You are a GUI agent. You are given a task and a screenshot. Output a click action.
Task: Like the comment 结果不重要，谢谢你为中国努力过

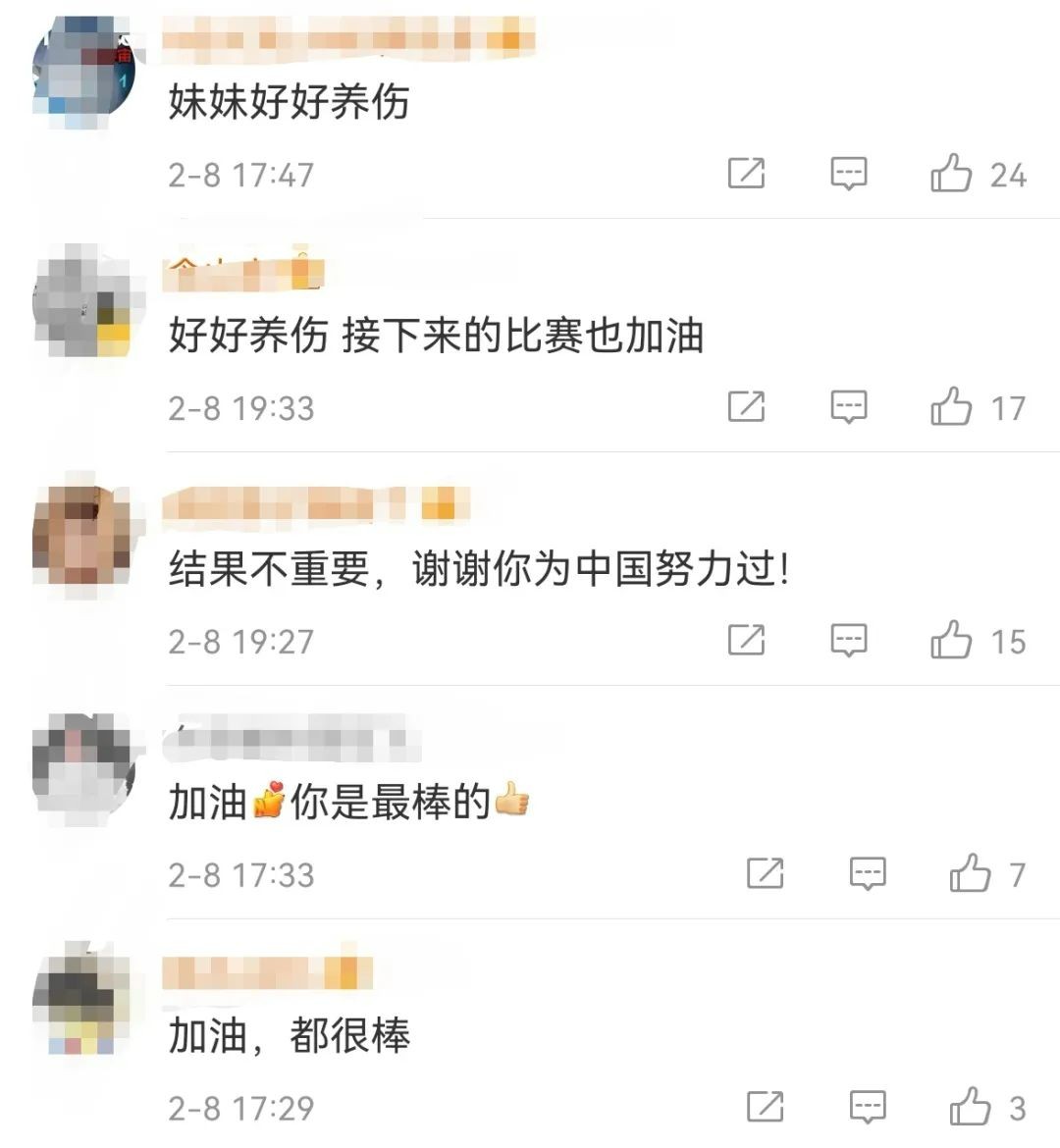(951, 640)
